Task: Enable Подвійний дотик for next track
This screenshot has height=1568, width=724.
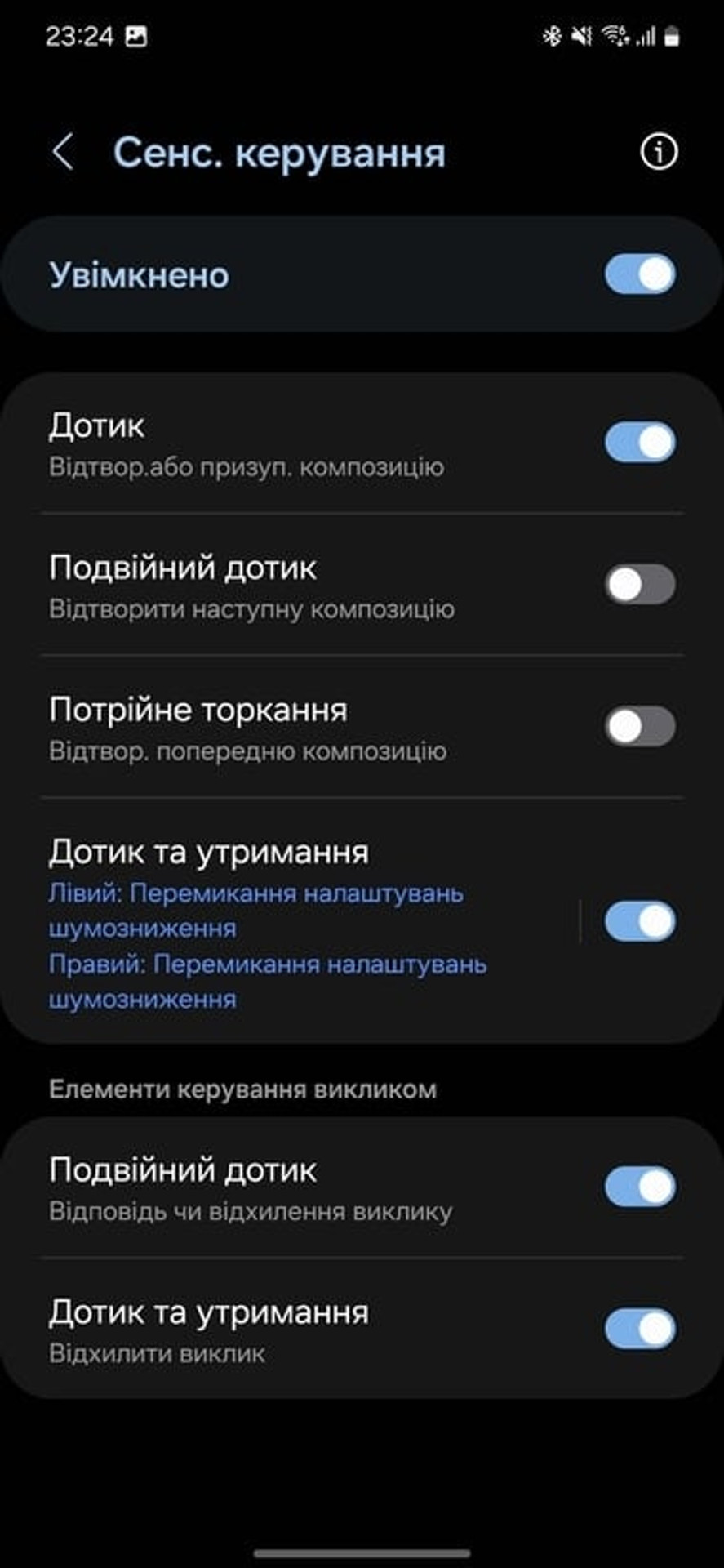Action: pos(639,585)
